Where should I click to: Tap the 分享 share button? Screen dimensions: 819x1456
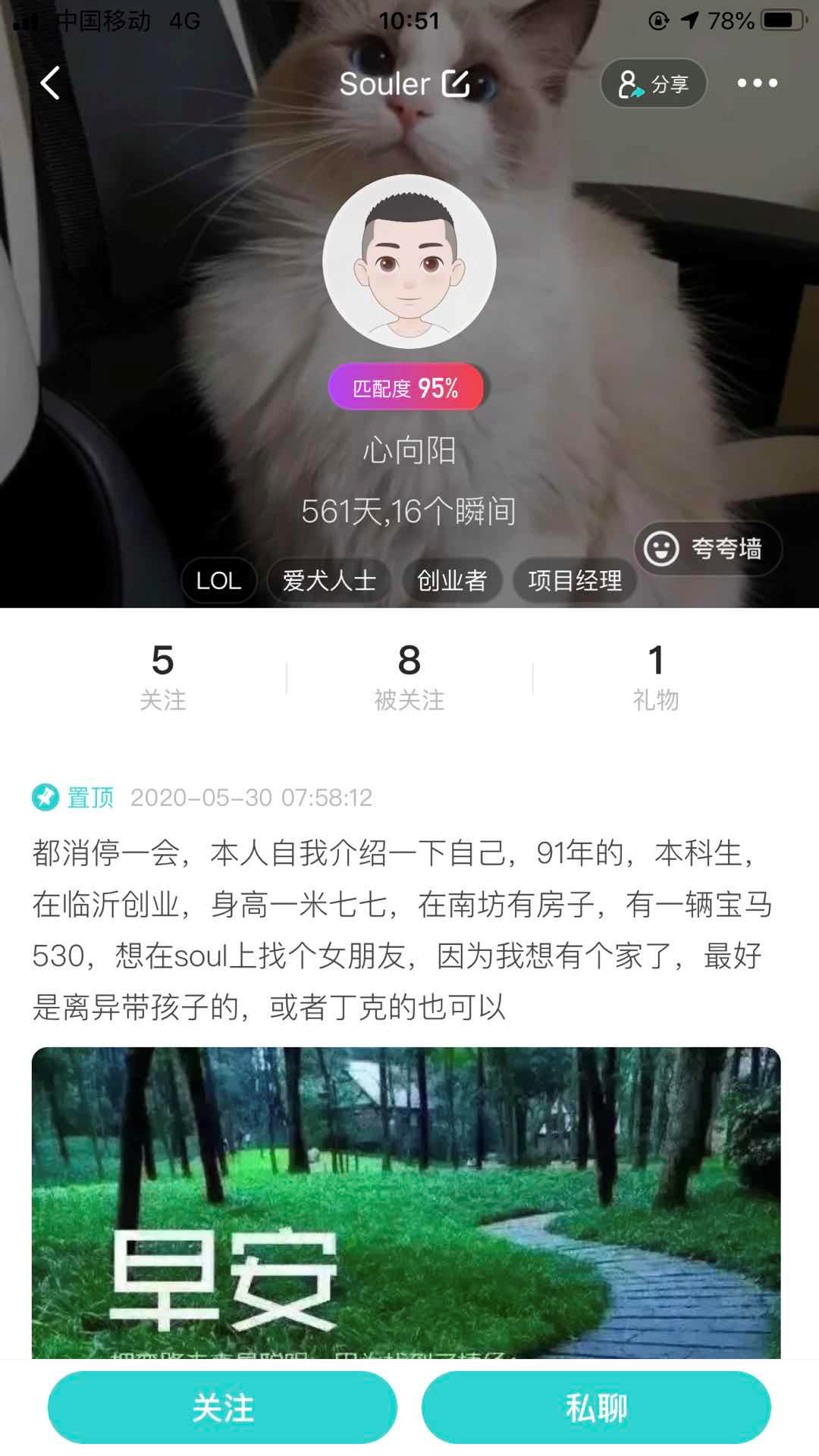pos(654,83)
